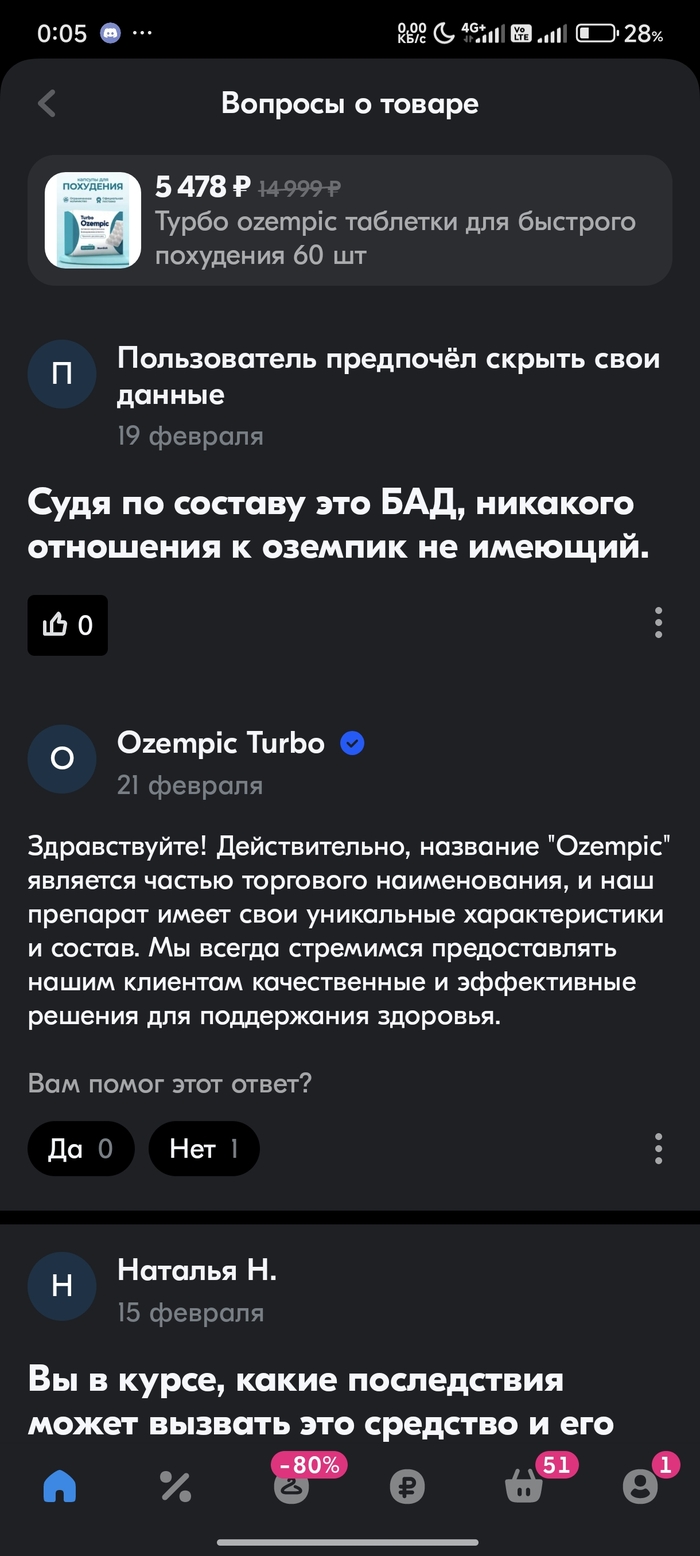Open the cart with 51 items

(523, 1487)
